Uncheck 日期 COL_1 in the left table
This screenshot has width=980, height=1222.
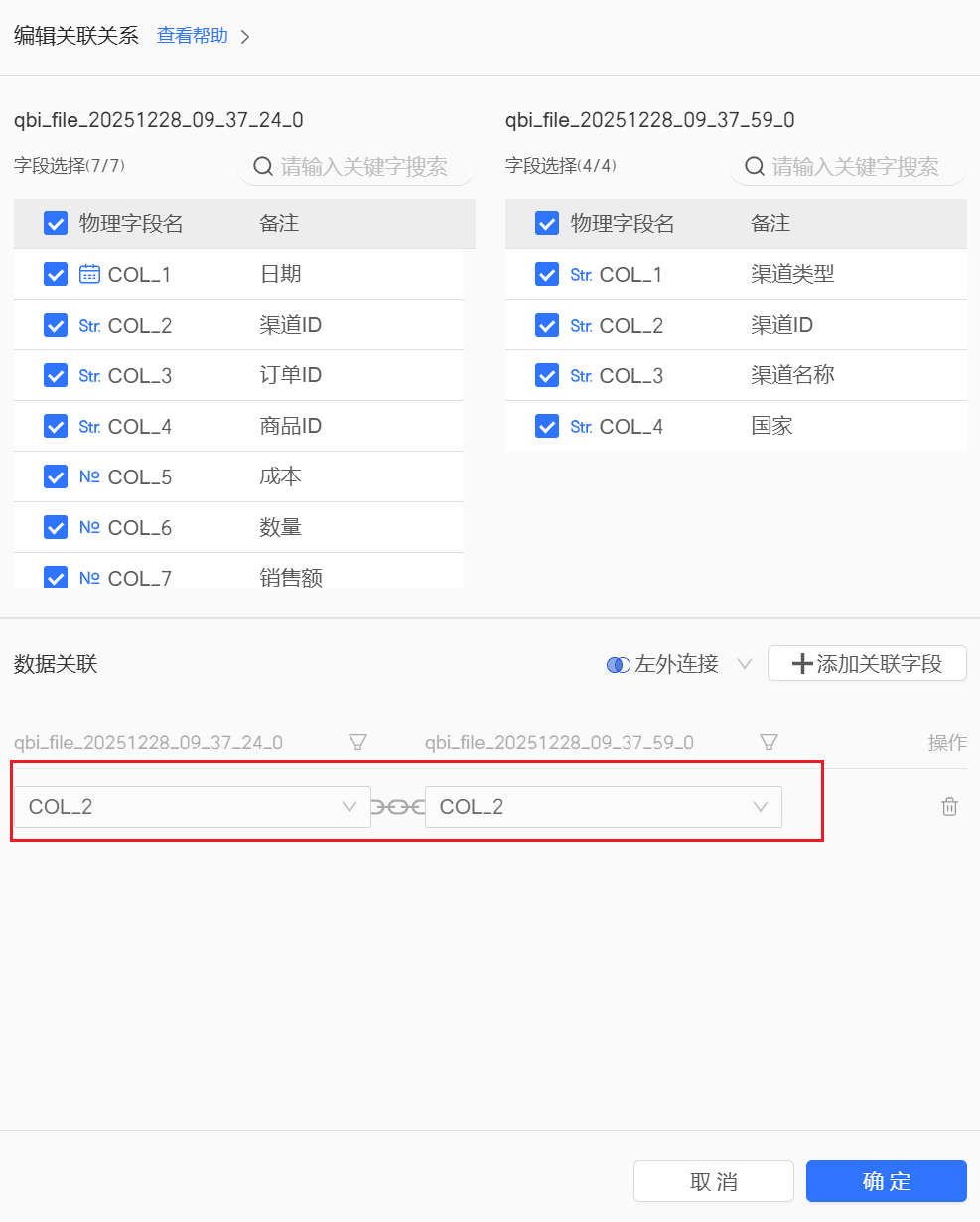click(56, 274)
